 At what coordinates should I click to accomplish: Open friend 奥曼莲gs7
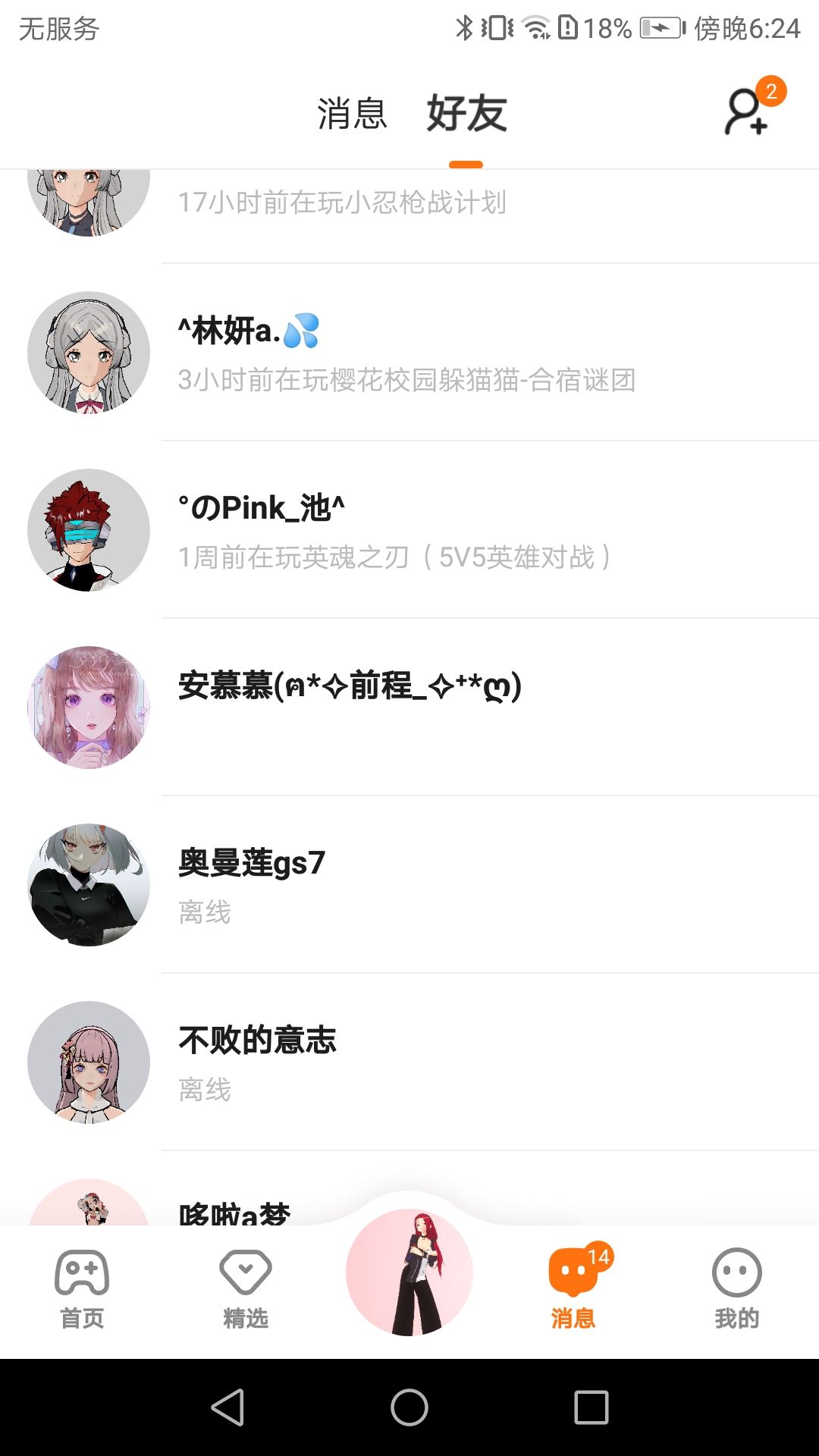pyautogui.click(x=409, y=885)
